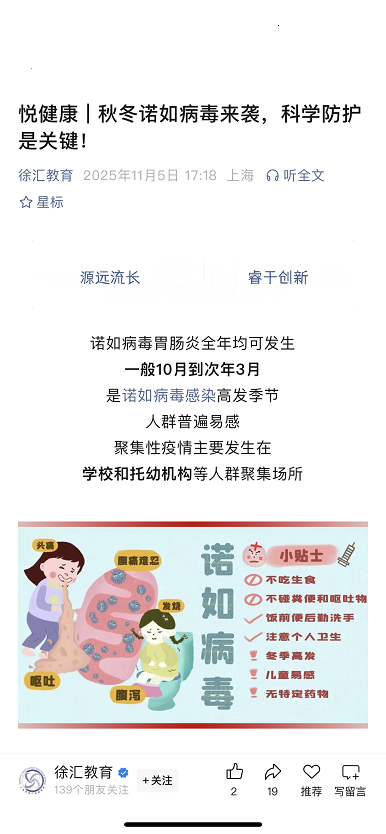Open the 徐汇教育 profile avatar in the bottom bar

[x=32, y=780]
